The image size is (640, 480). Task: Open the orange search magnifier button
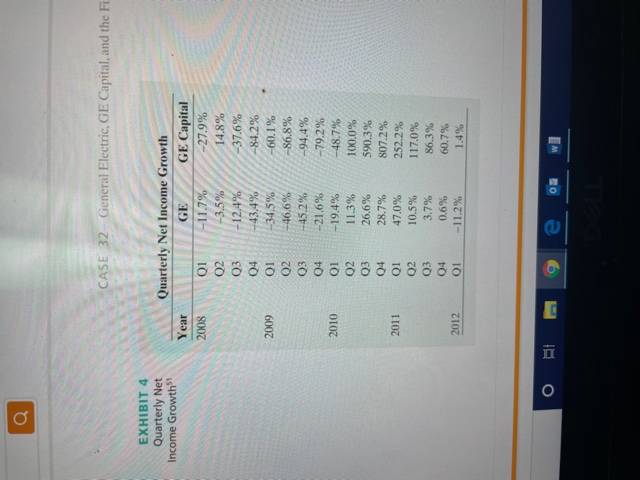[20, 417]
